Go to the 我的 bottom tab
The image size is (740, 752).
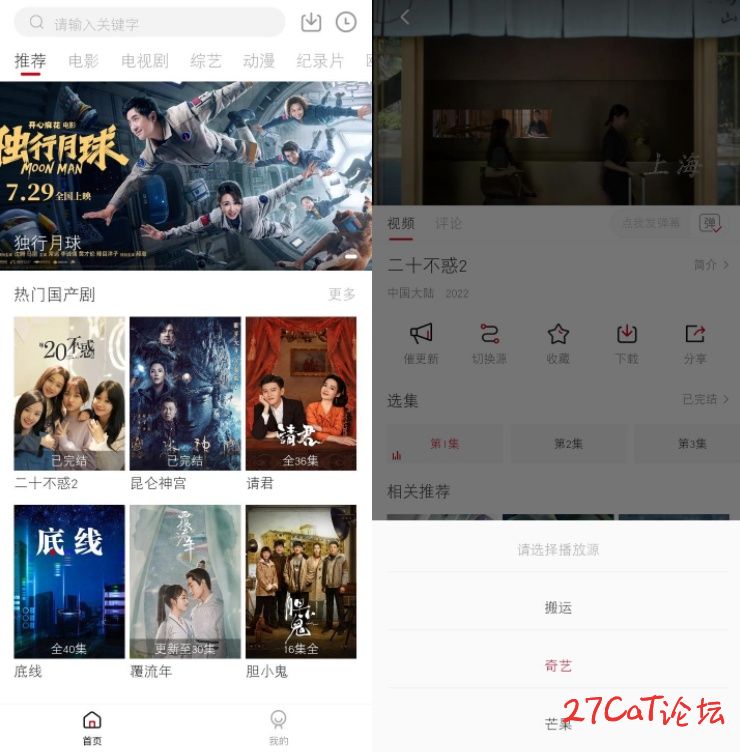coord(279,727)
